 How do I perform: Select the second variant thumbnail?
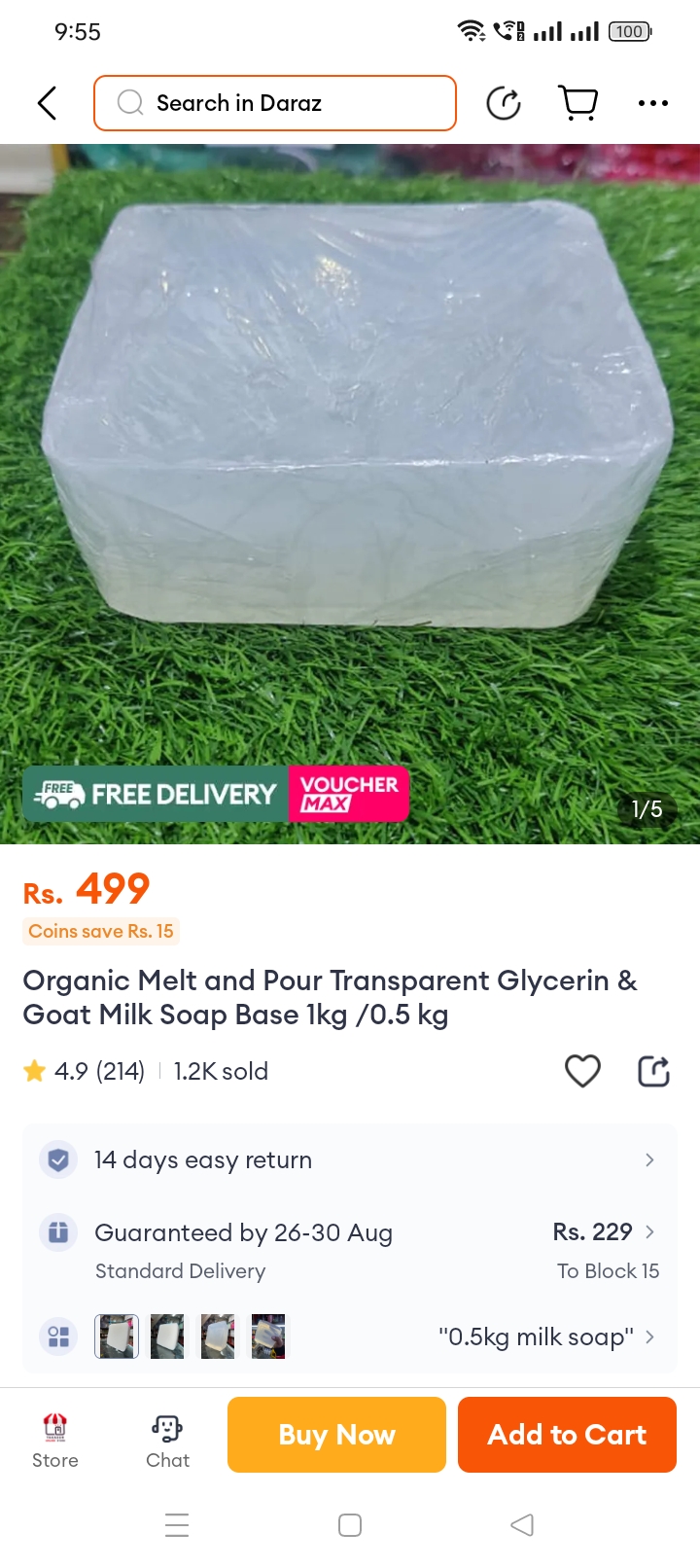tap(167, 1336)
